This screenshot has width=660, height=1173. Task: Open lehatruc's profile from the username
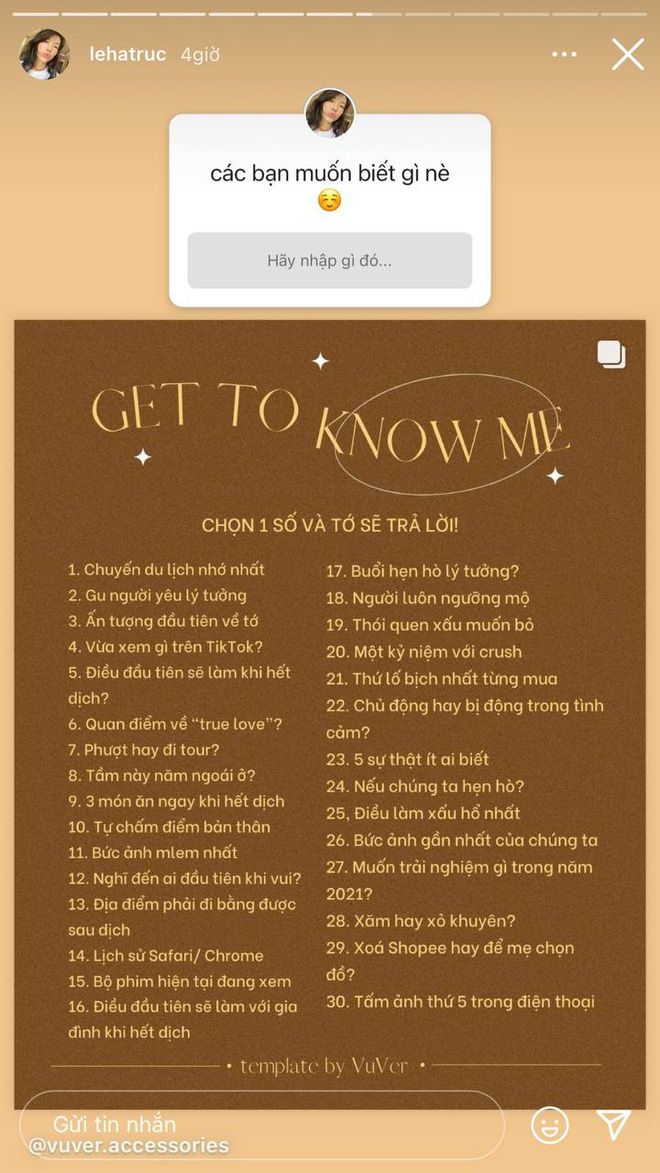(x=128, y=55)
